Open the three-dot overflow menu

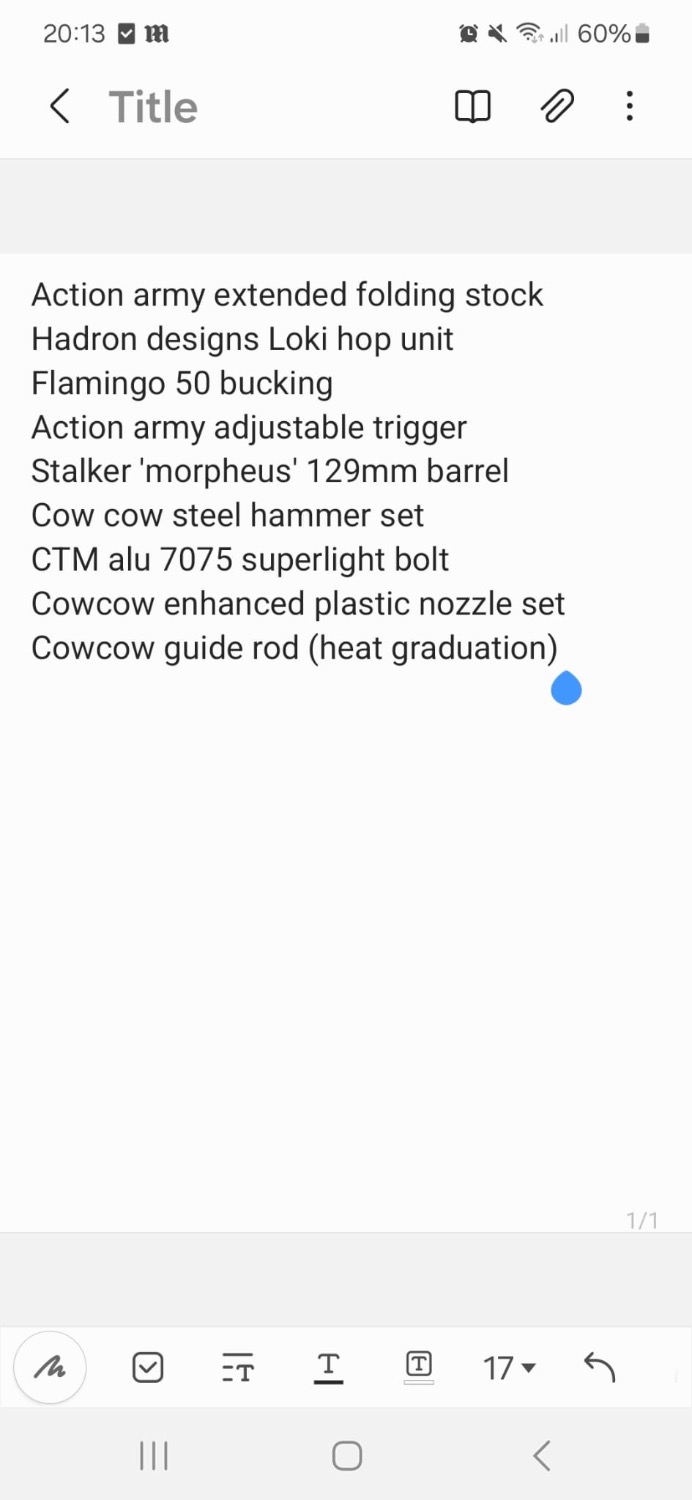(629, 106)
